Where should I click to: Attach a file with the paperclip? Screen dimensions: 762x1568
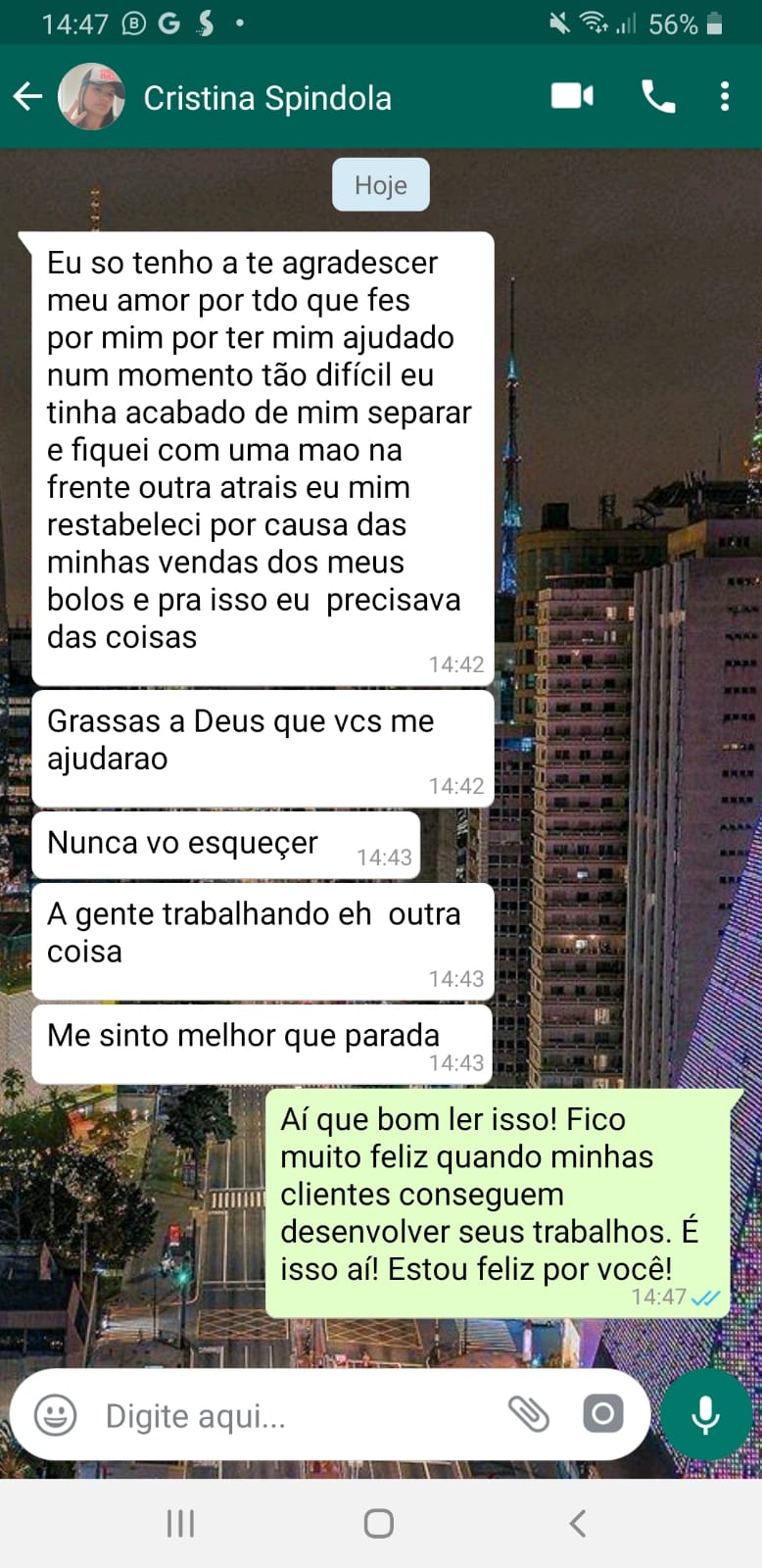click(x=529, y=1414)
